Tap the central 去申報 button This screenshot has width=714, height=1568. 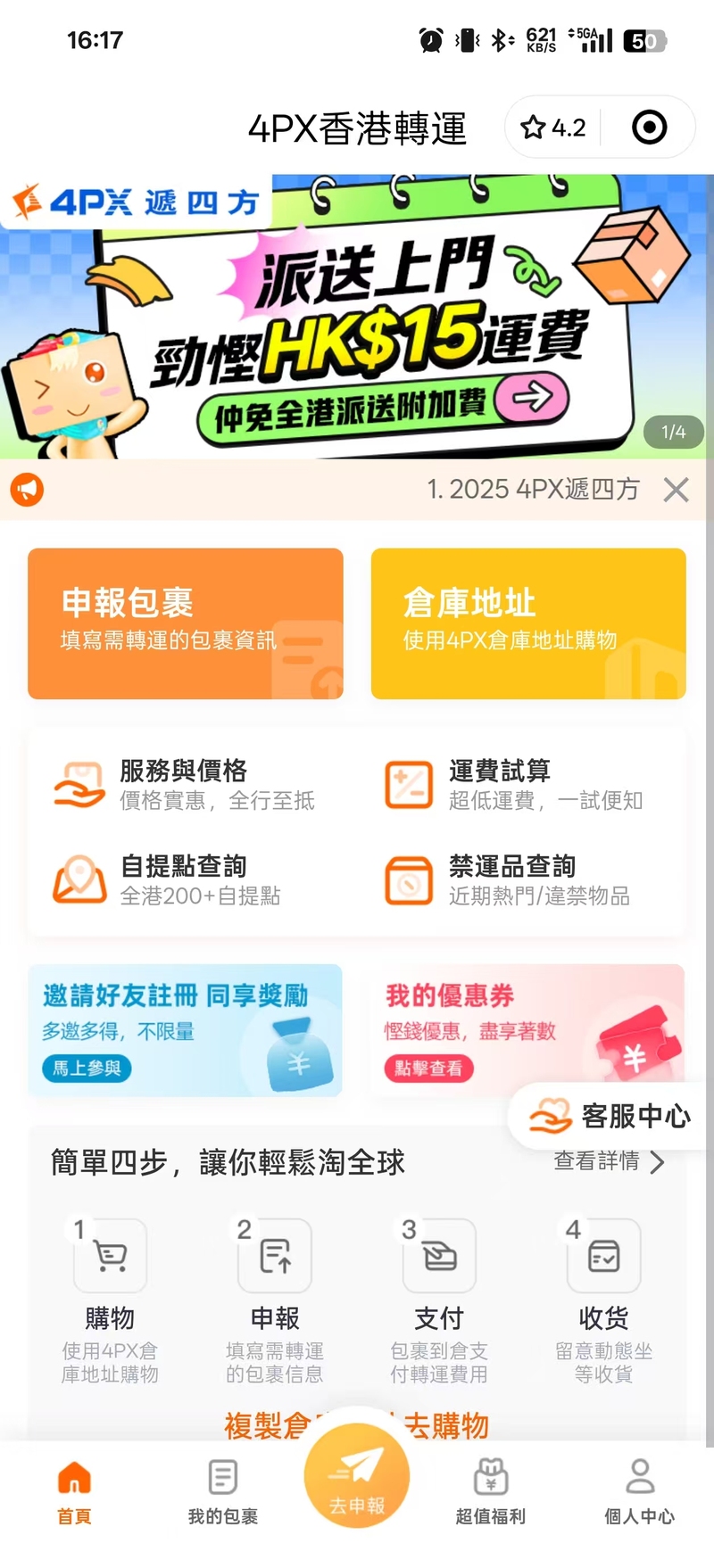[x=357, y=1476]
